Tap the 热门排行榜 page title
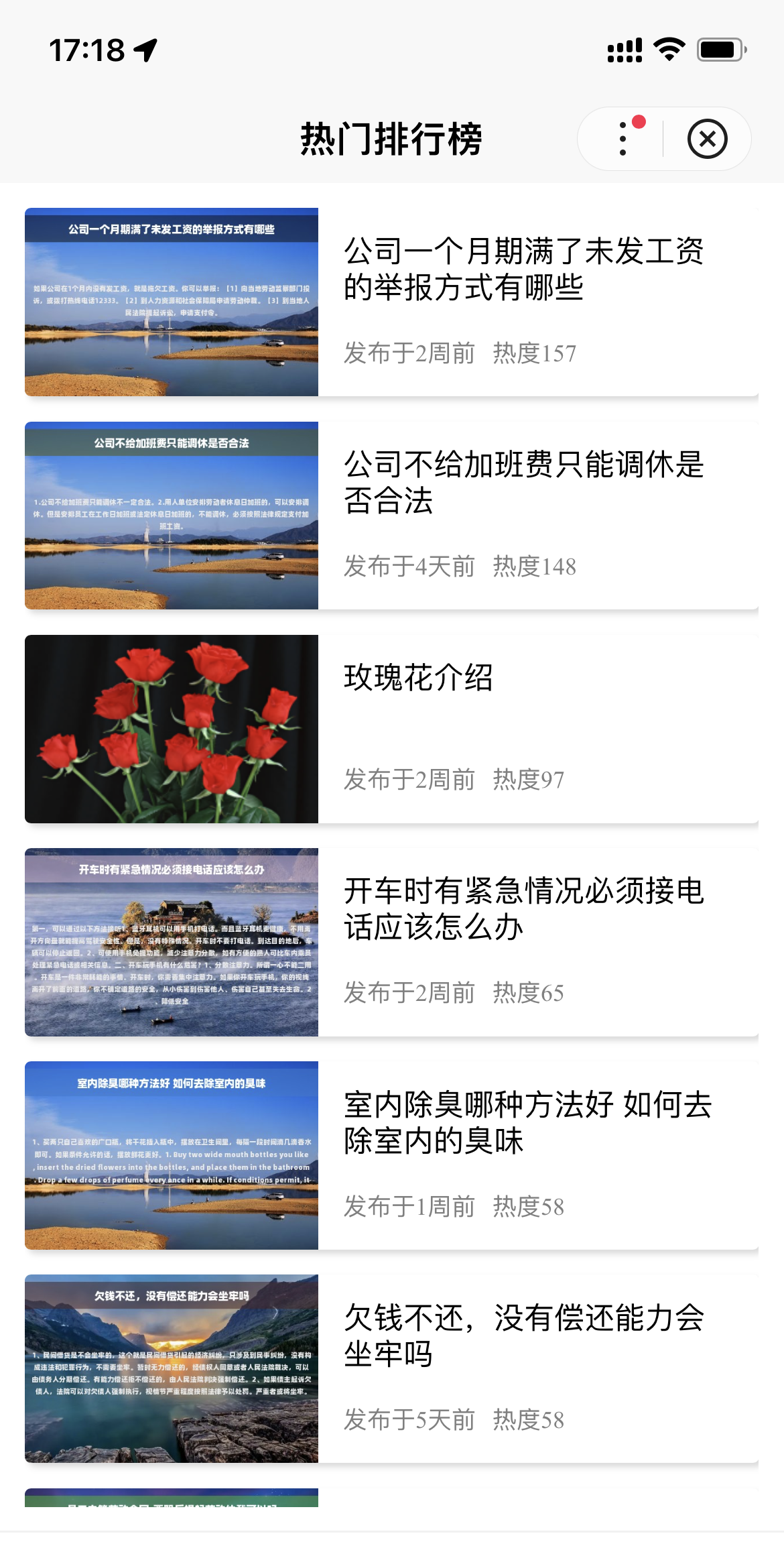Image resolution: width=784 pixels, height=1544 pixels. pos(392,139)
